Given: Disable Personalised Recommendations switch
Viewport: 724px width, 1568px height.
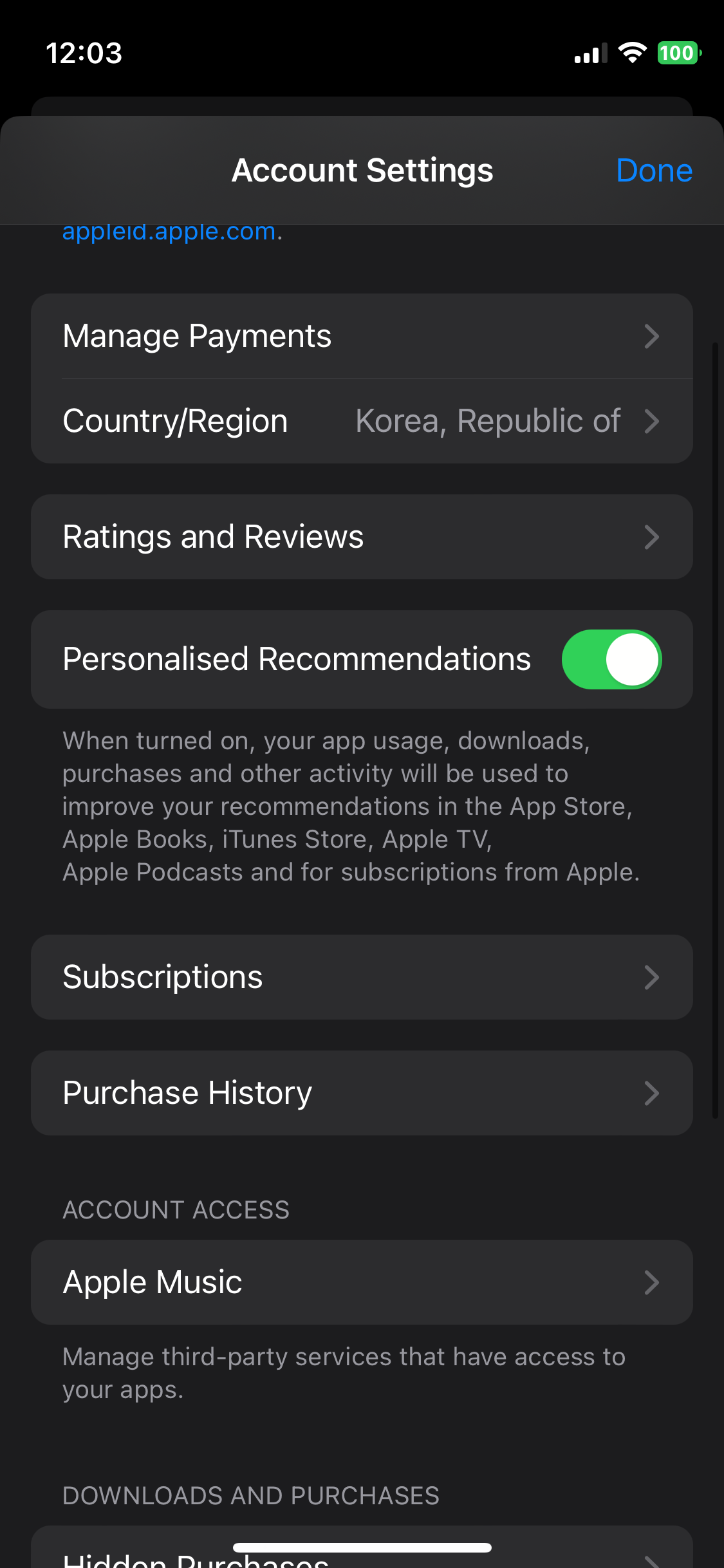Looking at the screenshot, I should [x=611, y=660].
